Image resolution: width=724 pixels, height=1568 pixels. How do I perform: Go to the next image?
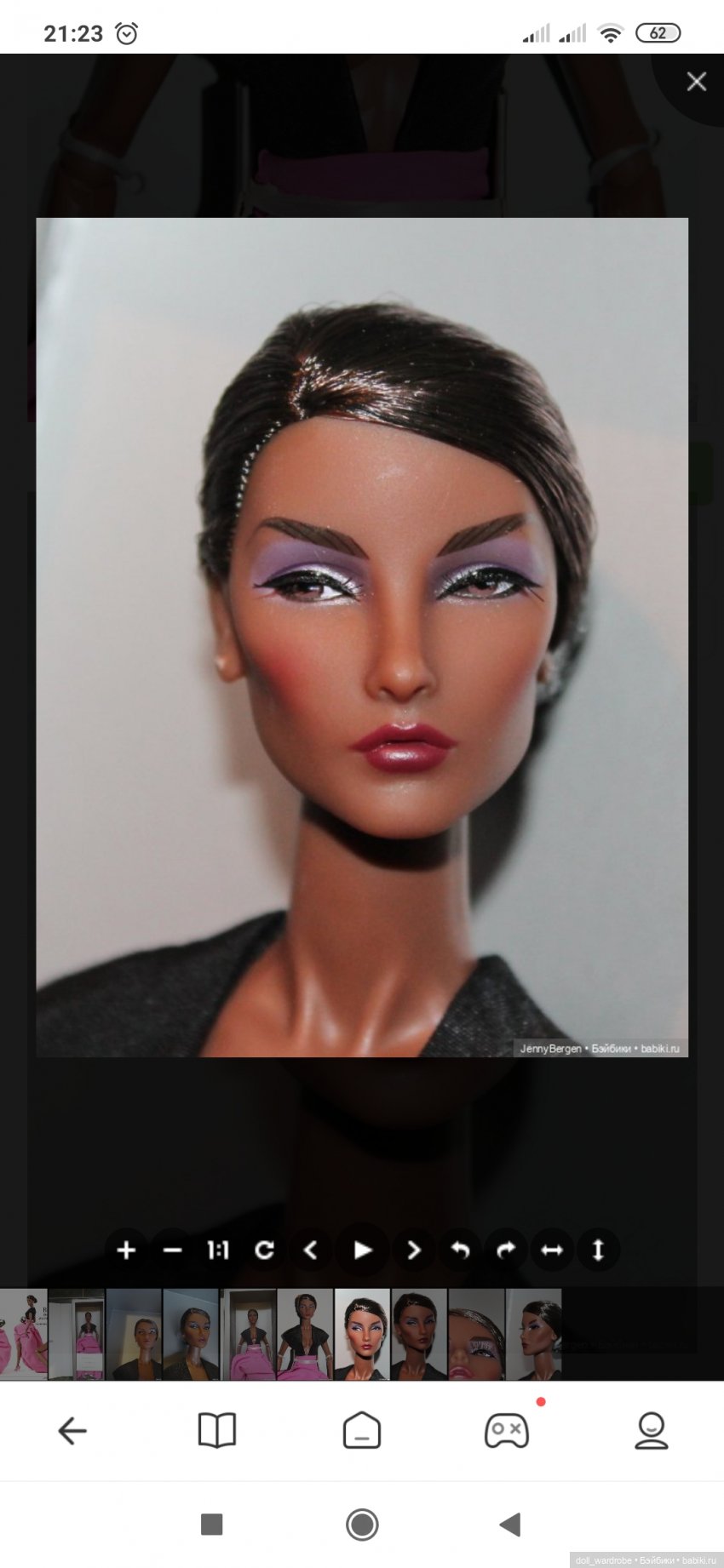(x=414, y=1250)
